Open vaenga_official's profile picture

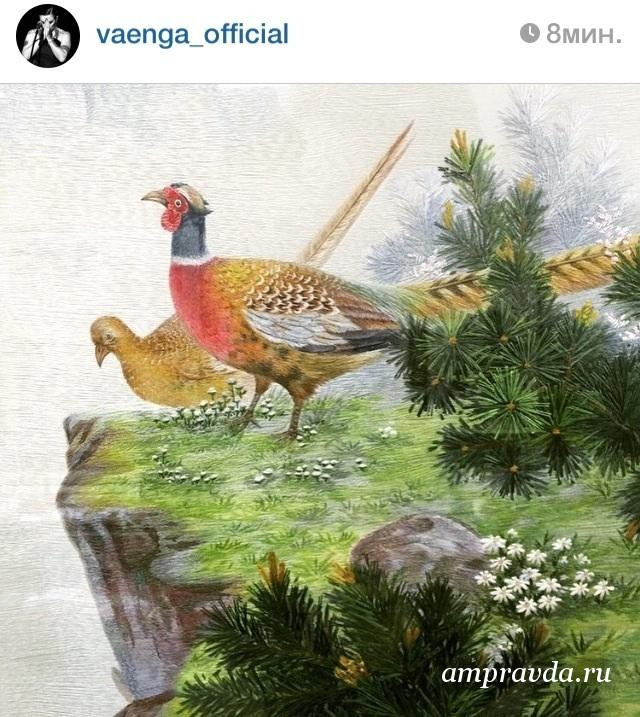[47, 36]
